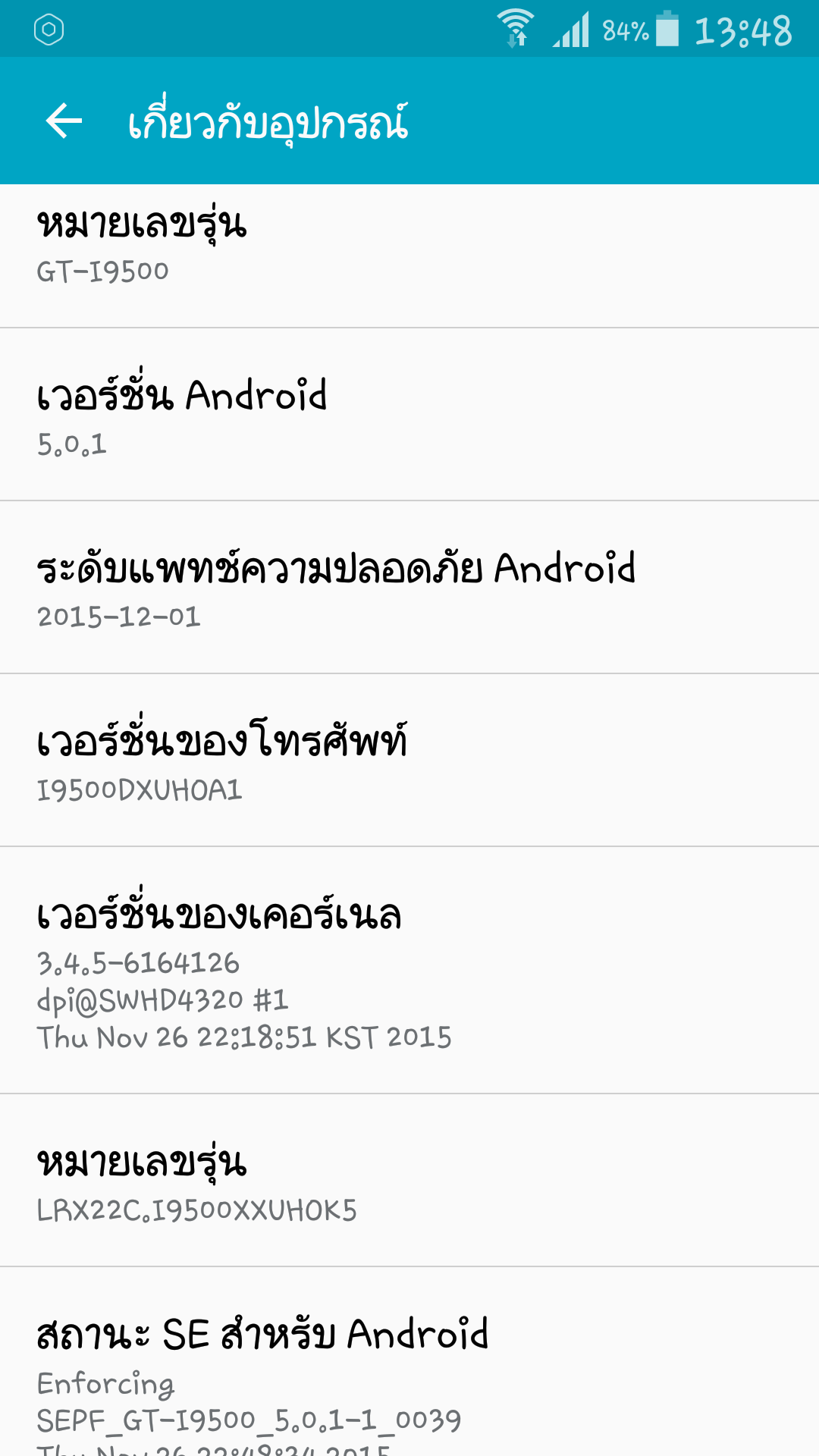Tap the หมายเลขรุ่น row showing GT-I9500

tap(409, 247)
